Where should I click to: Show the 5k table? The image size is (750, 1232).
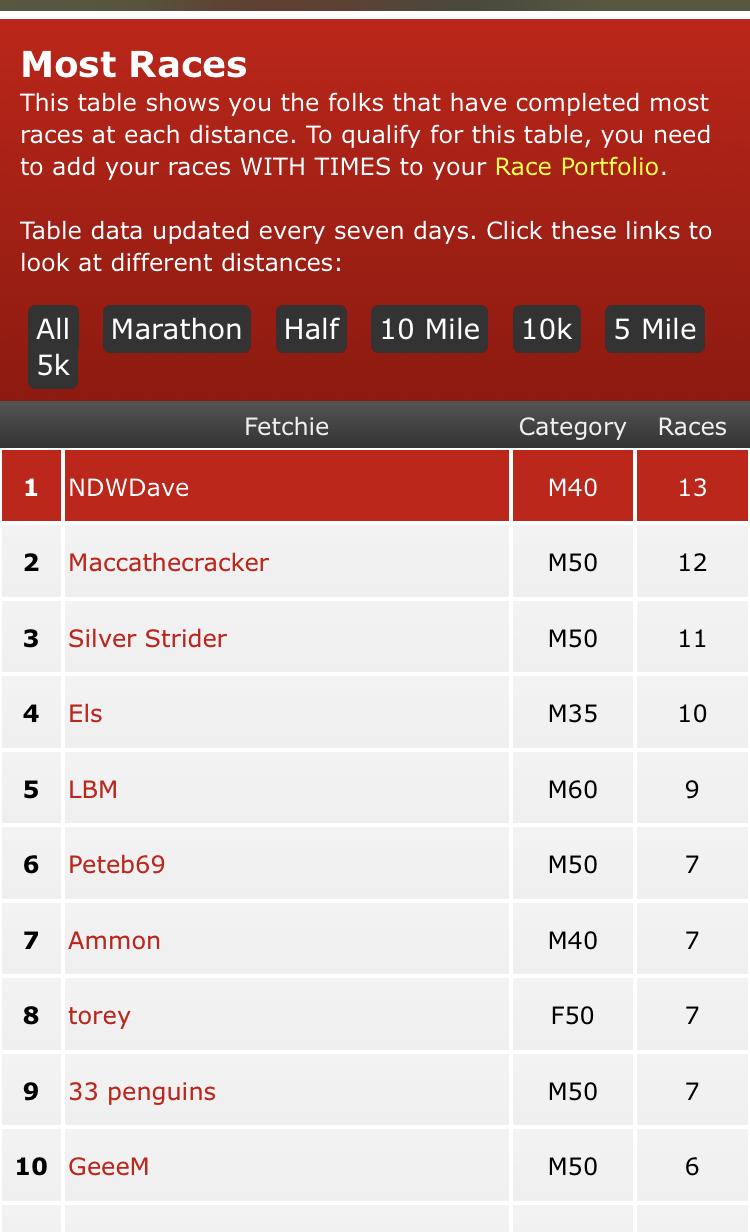coord(53,366)
